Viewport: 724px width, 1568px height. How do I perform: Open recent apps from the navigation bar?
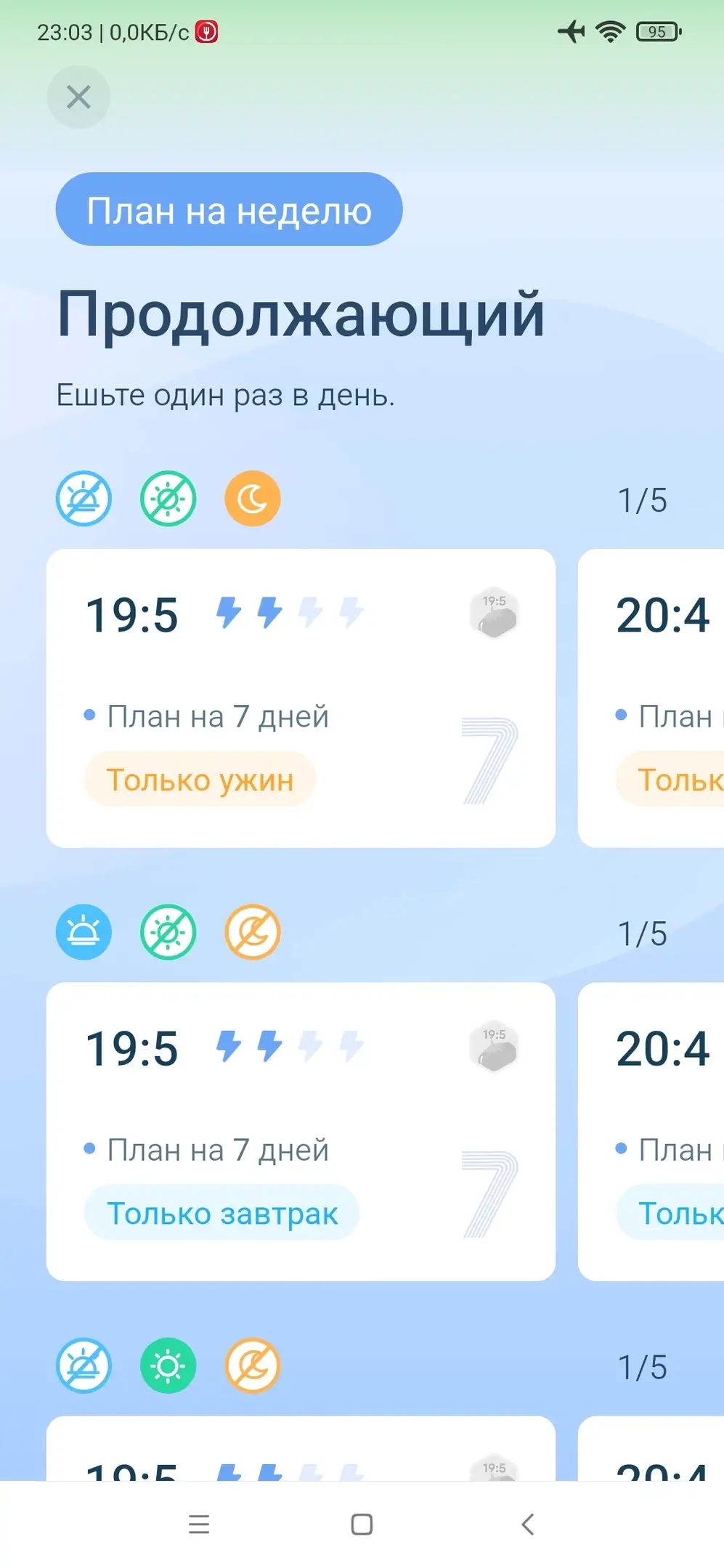click(x=198, y=1524)
